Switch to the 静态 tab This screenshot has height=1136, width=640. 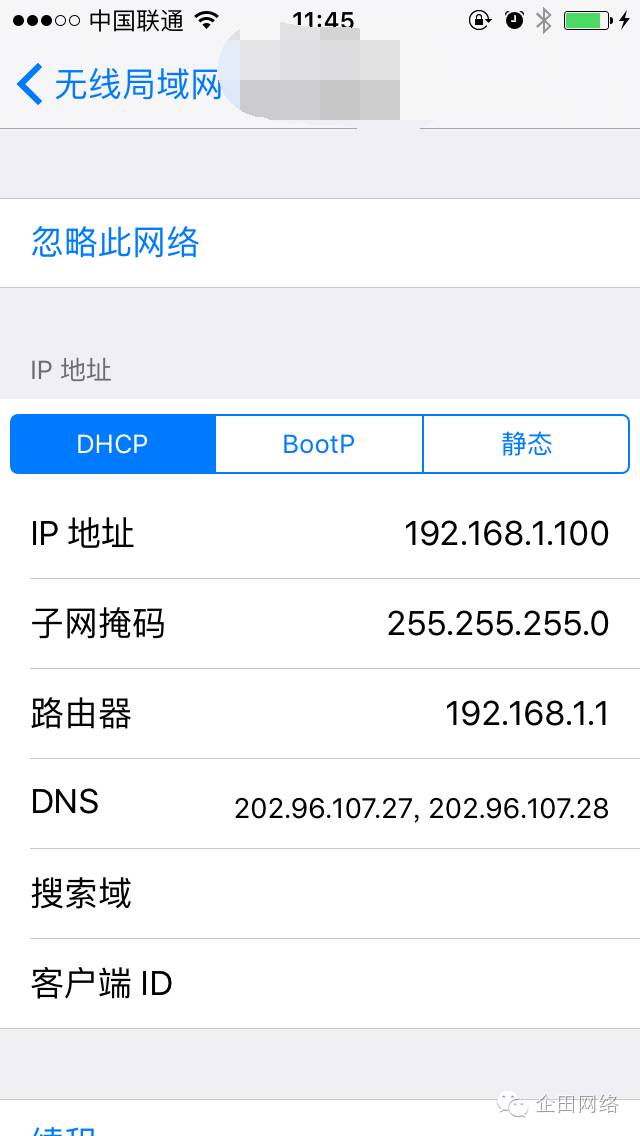coord(526,444)
